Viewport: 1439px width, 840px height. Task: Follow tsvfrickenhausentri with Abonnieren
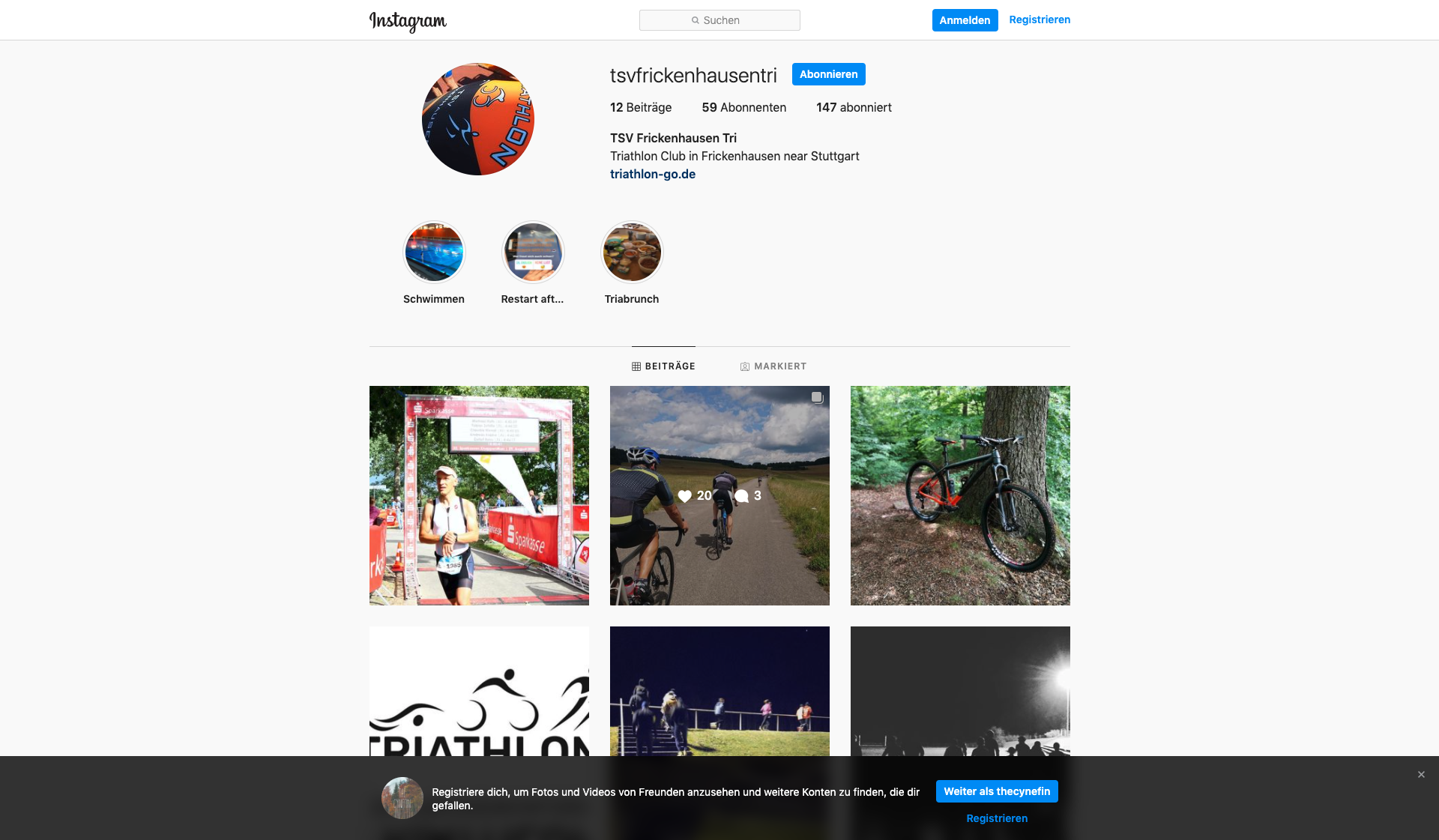click(828, 74)
